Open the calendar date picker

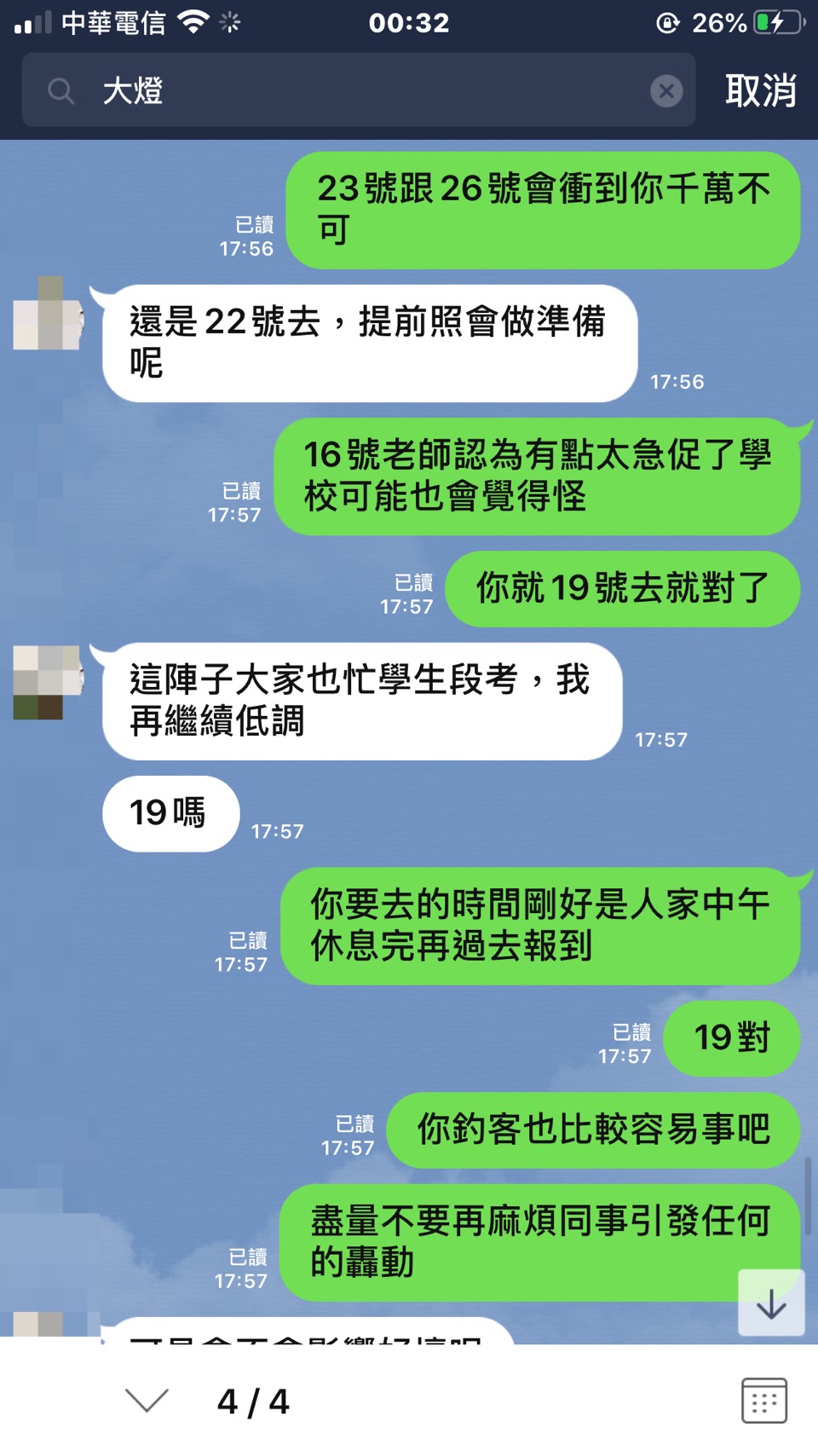pos(763,1401)
